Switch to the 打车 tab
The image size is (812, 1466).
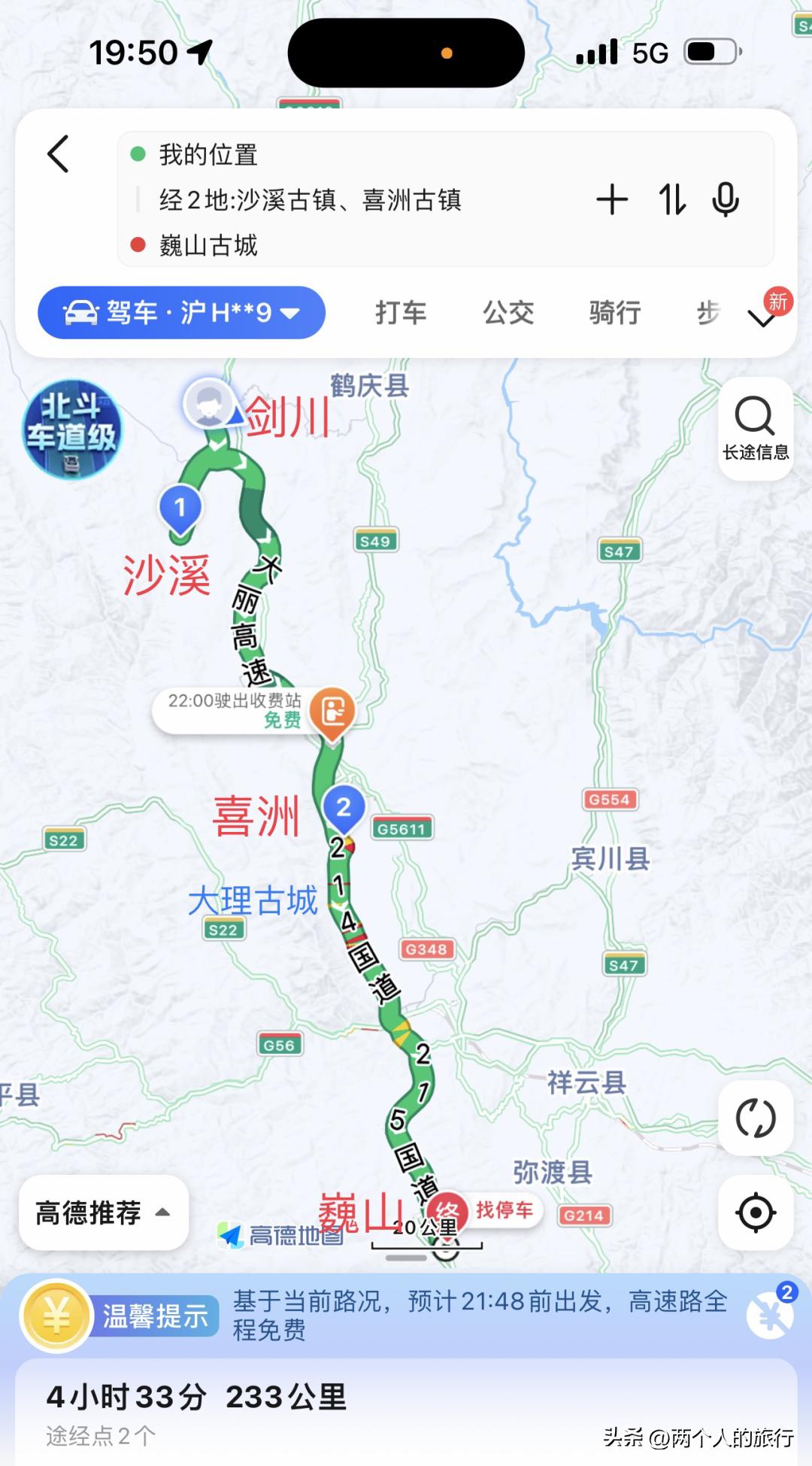click(x=401, y=312)
